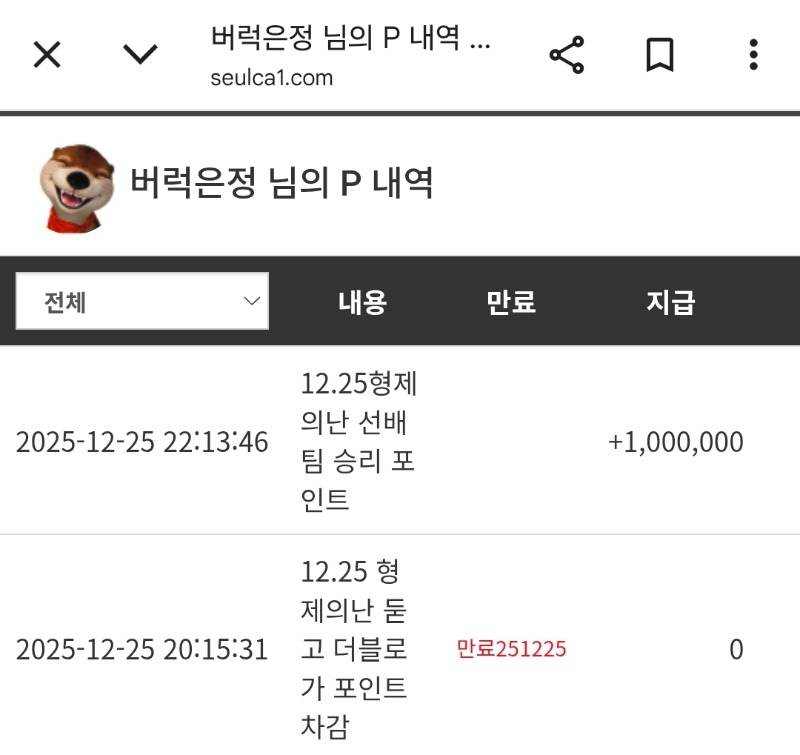Minimize the tab with the down chevron

click(141, 55)
